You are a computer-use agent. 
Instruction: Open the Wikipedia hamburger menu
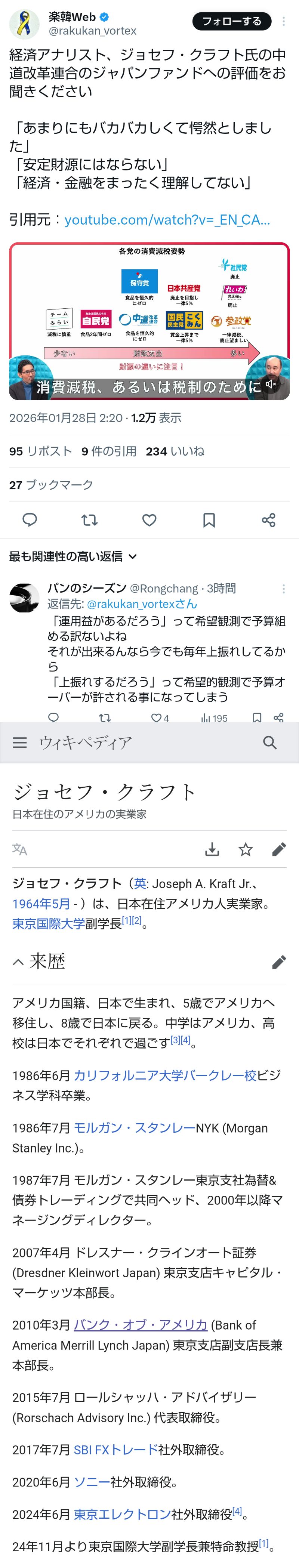pyautogui.click(x=20, y=742)
